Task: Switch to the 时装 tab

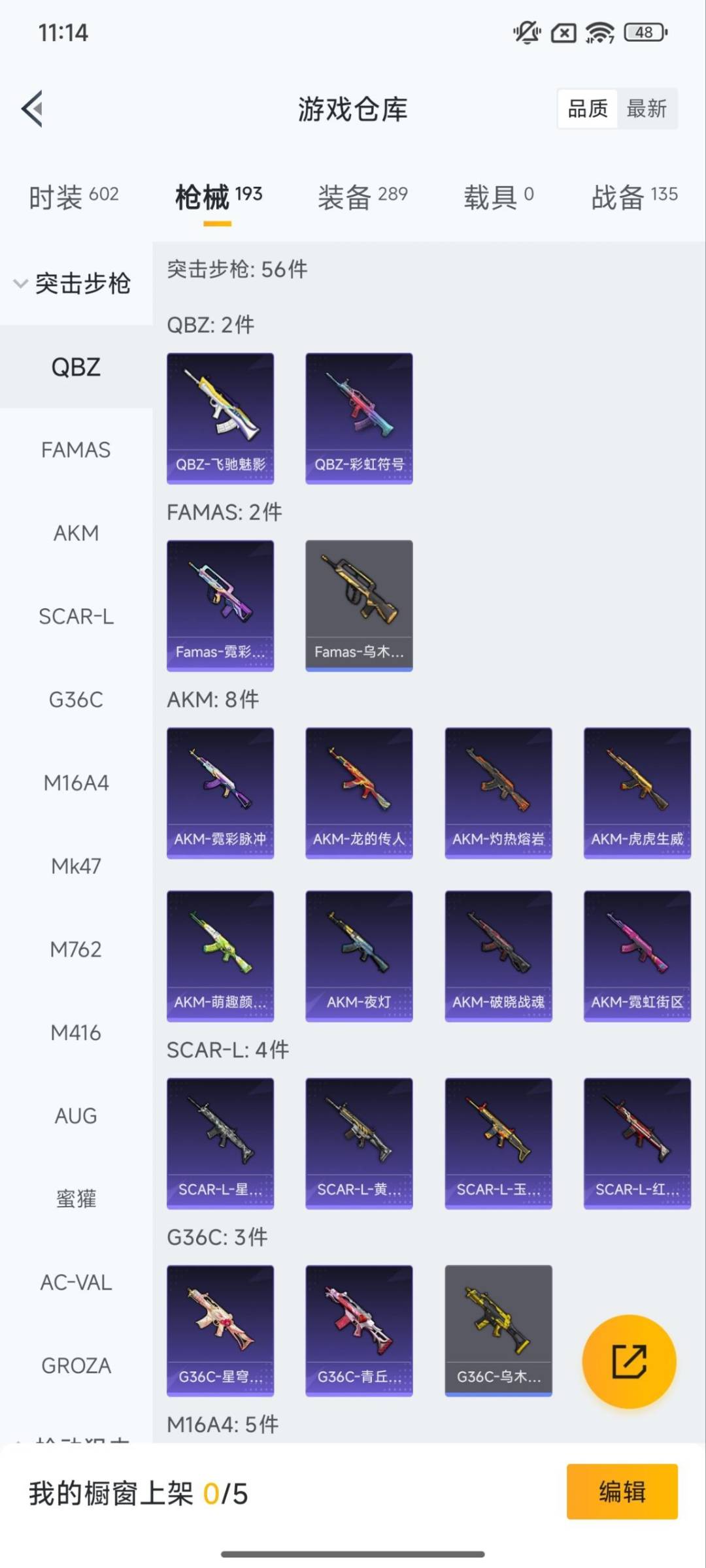Action: 73,196
